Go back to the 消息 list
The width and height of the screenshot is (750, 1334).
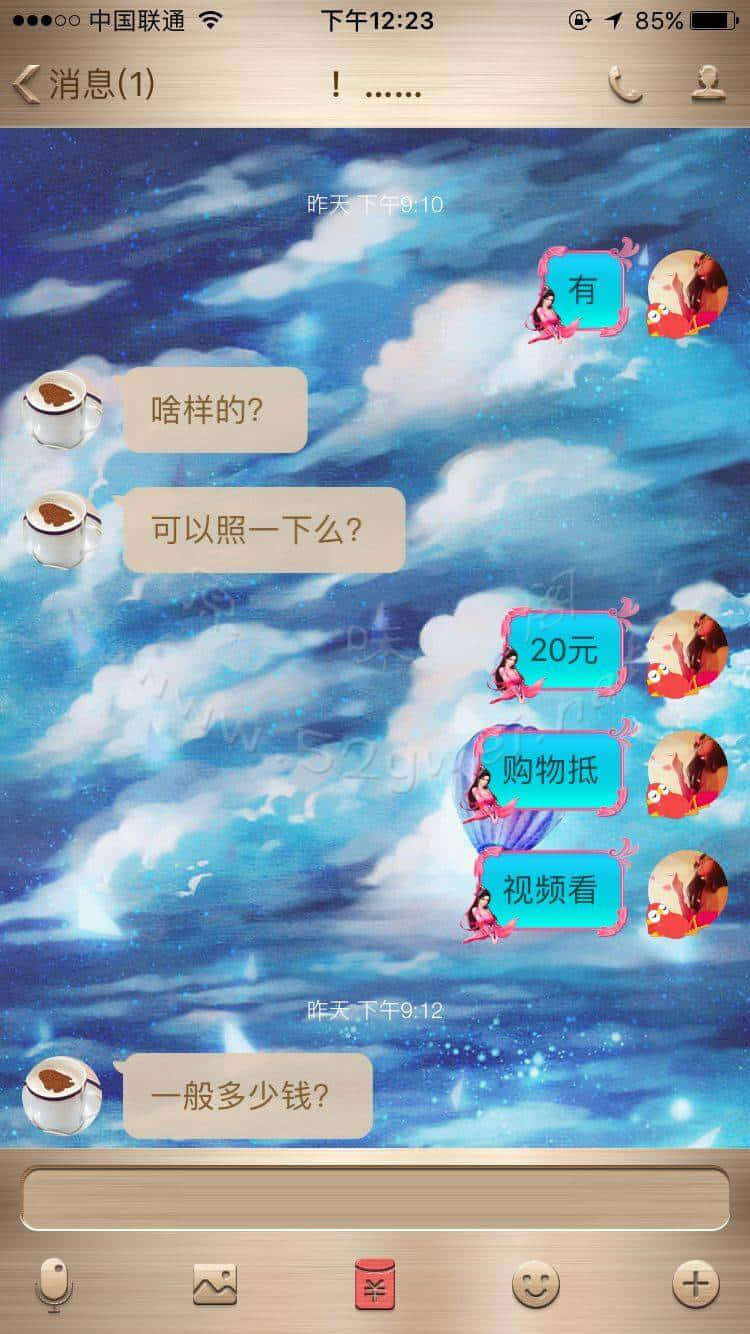pyautogui.click(x=82, y=84)
